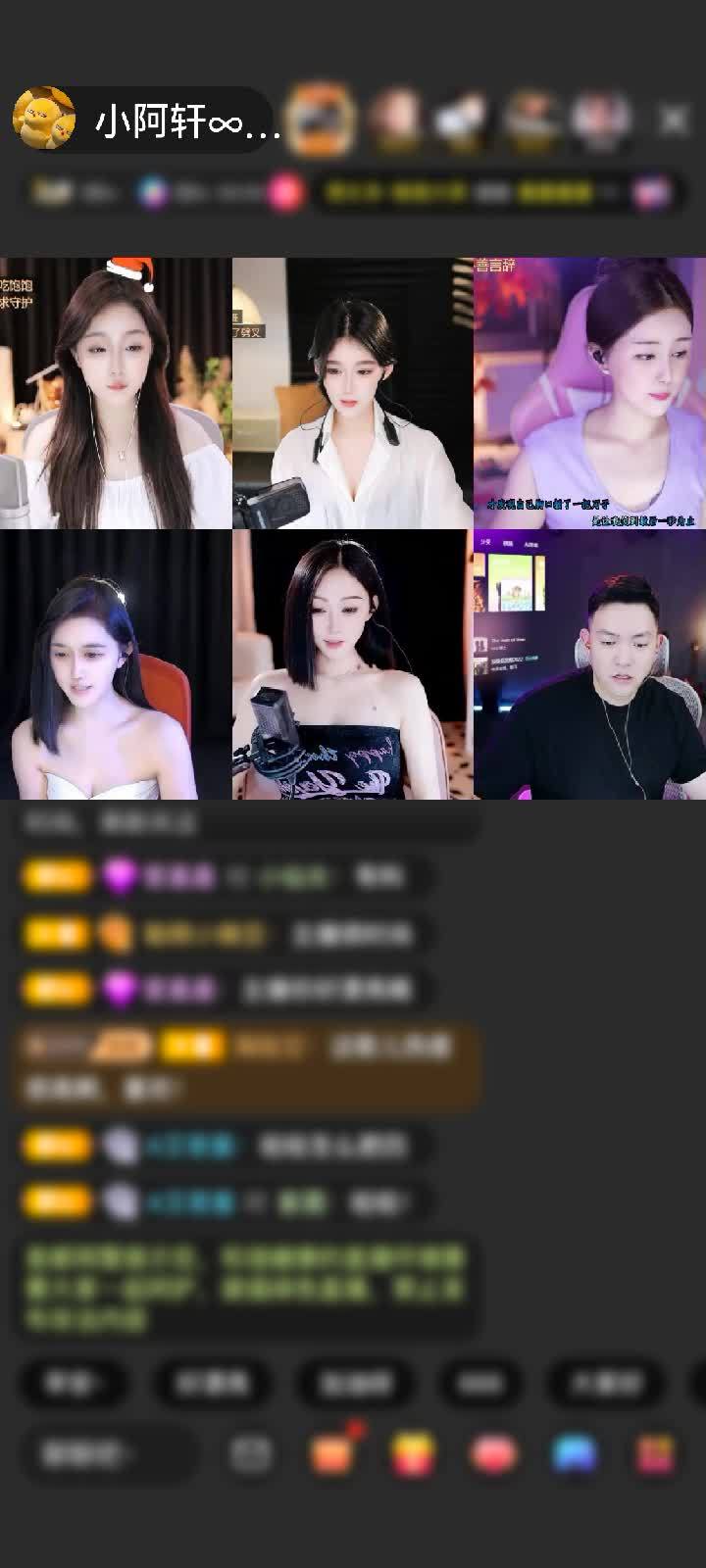Open the woman in Santa hat's video tile
This screenshot has width=706, height=1568.
[116, 394]
